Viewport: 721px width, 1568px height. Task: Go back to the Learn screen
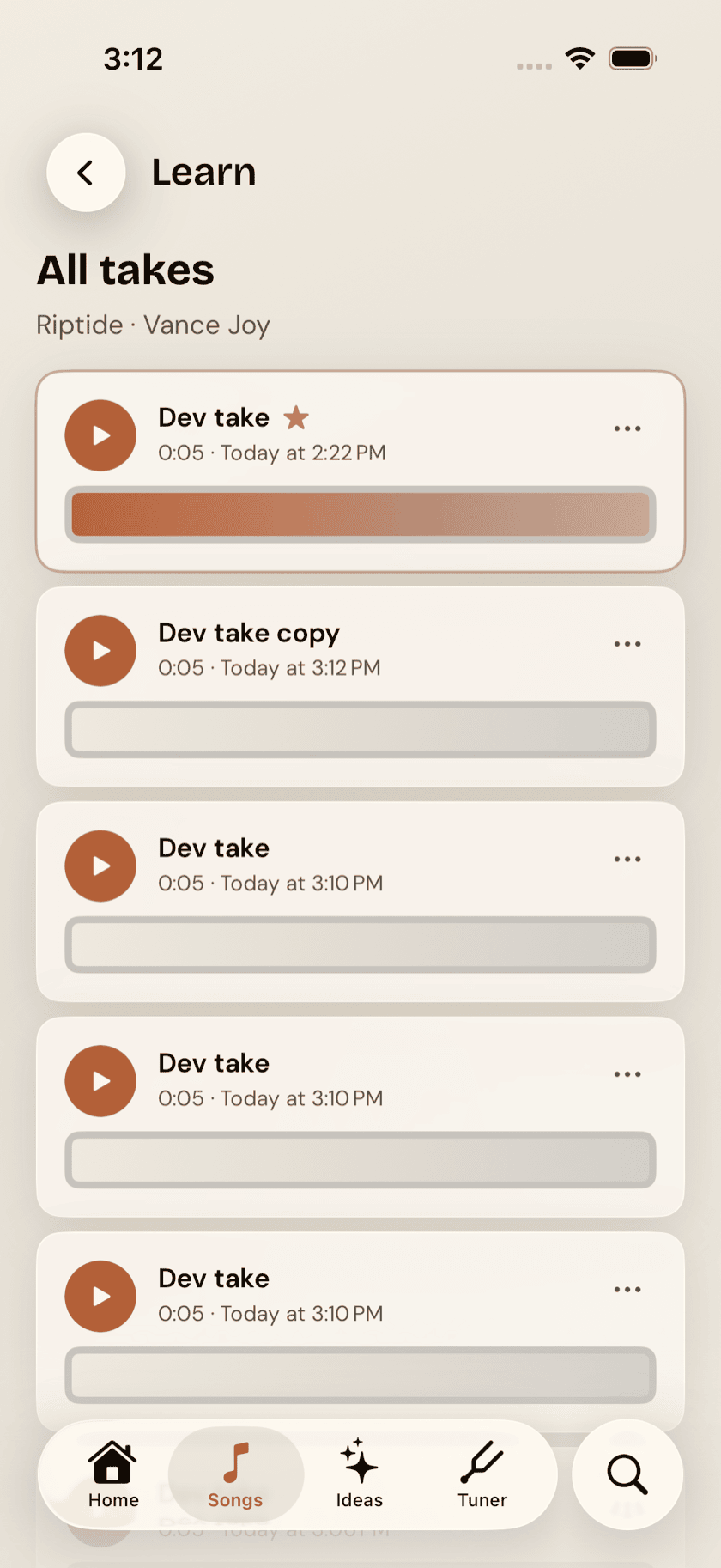pyautogui.click(x=86, y=173)
